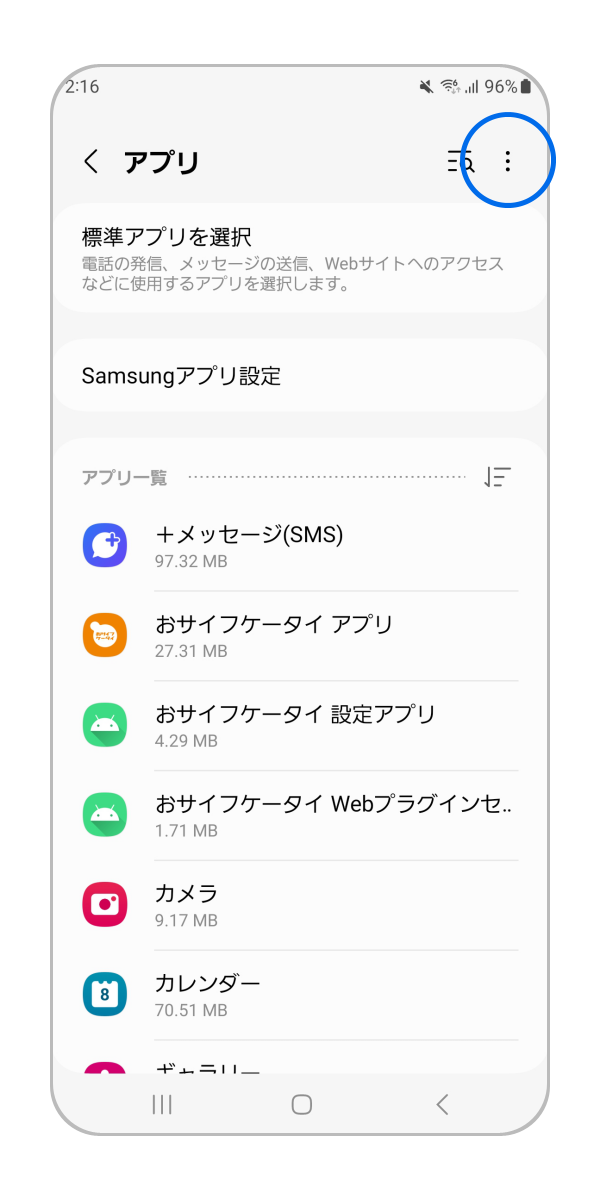This screenshot has width=600, height=1200.
Task: Open the app search icon
Action: click(460, 162)
